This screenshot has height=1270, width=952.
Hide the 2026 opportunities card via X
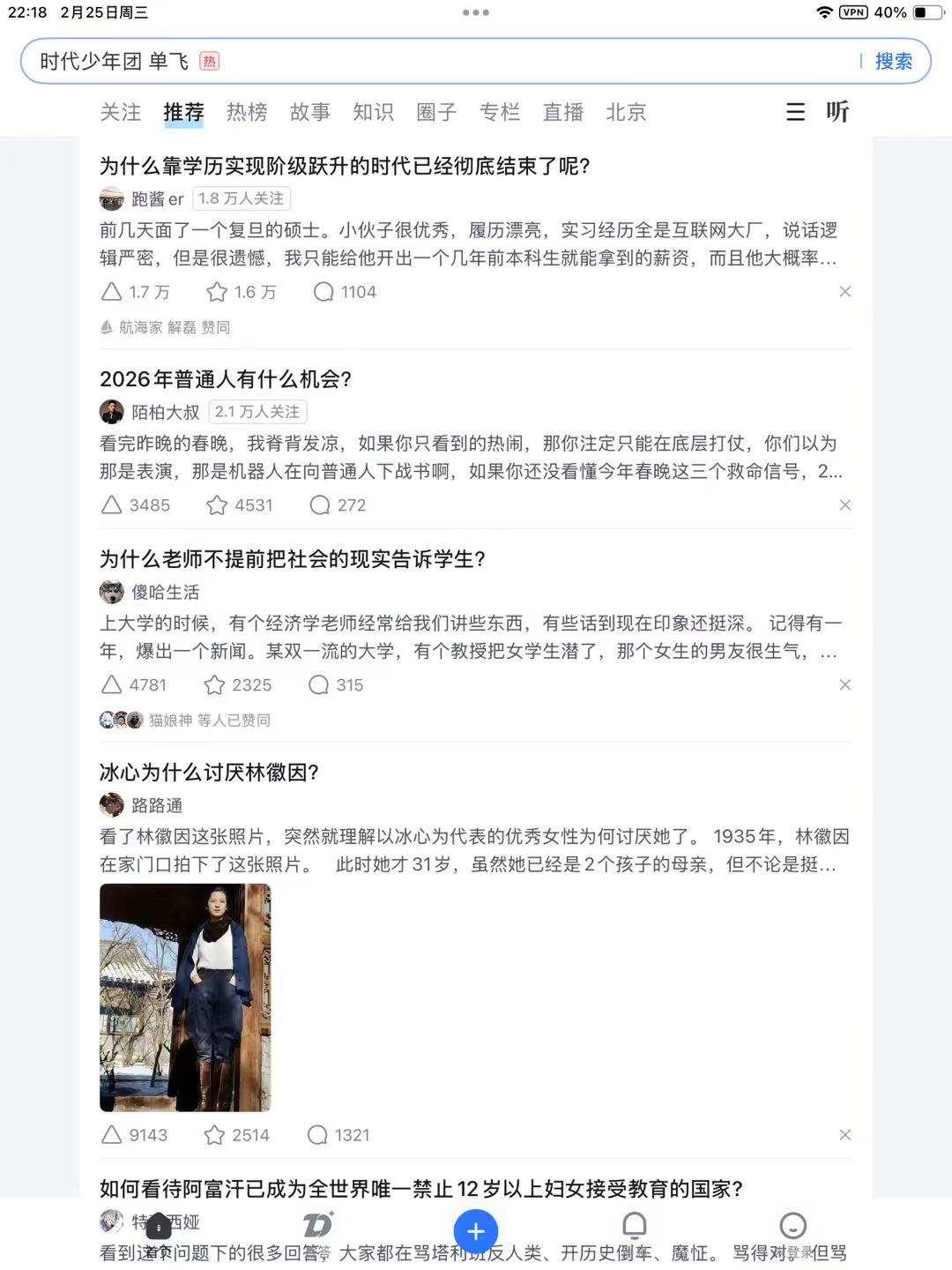tap(844, 505)
